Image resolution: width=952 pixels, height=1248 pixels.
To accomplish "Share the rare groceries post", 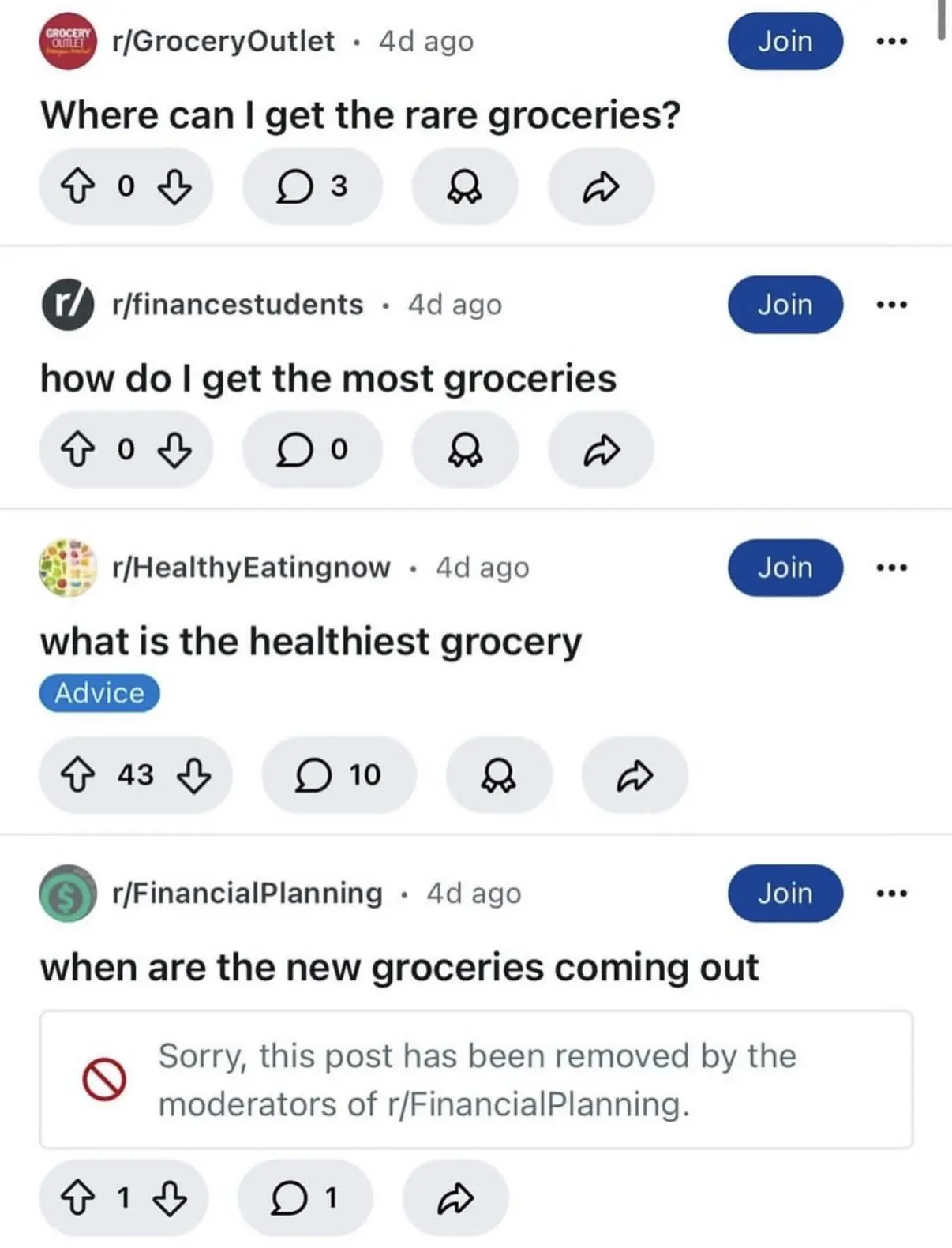I will tap(601, 186).
